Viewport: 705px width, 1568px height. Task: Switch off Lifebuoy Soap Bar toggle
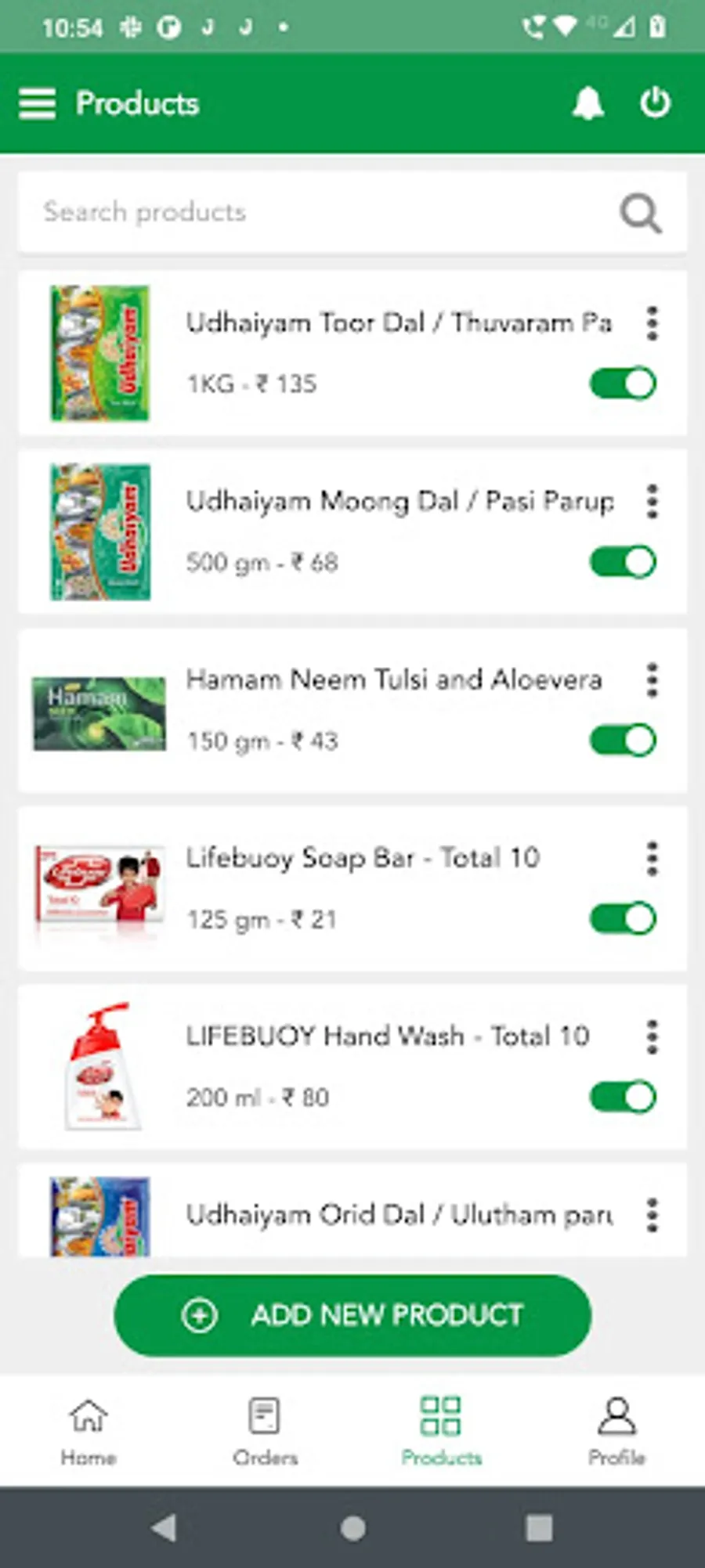(x=623, y=919)
